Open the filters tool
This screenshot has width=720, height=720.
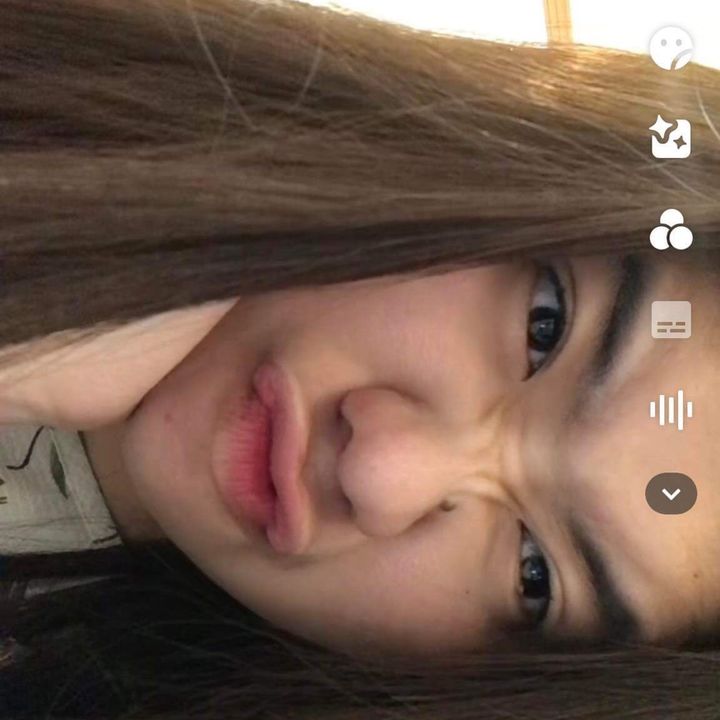point(671,230)
